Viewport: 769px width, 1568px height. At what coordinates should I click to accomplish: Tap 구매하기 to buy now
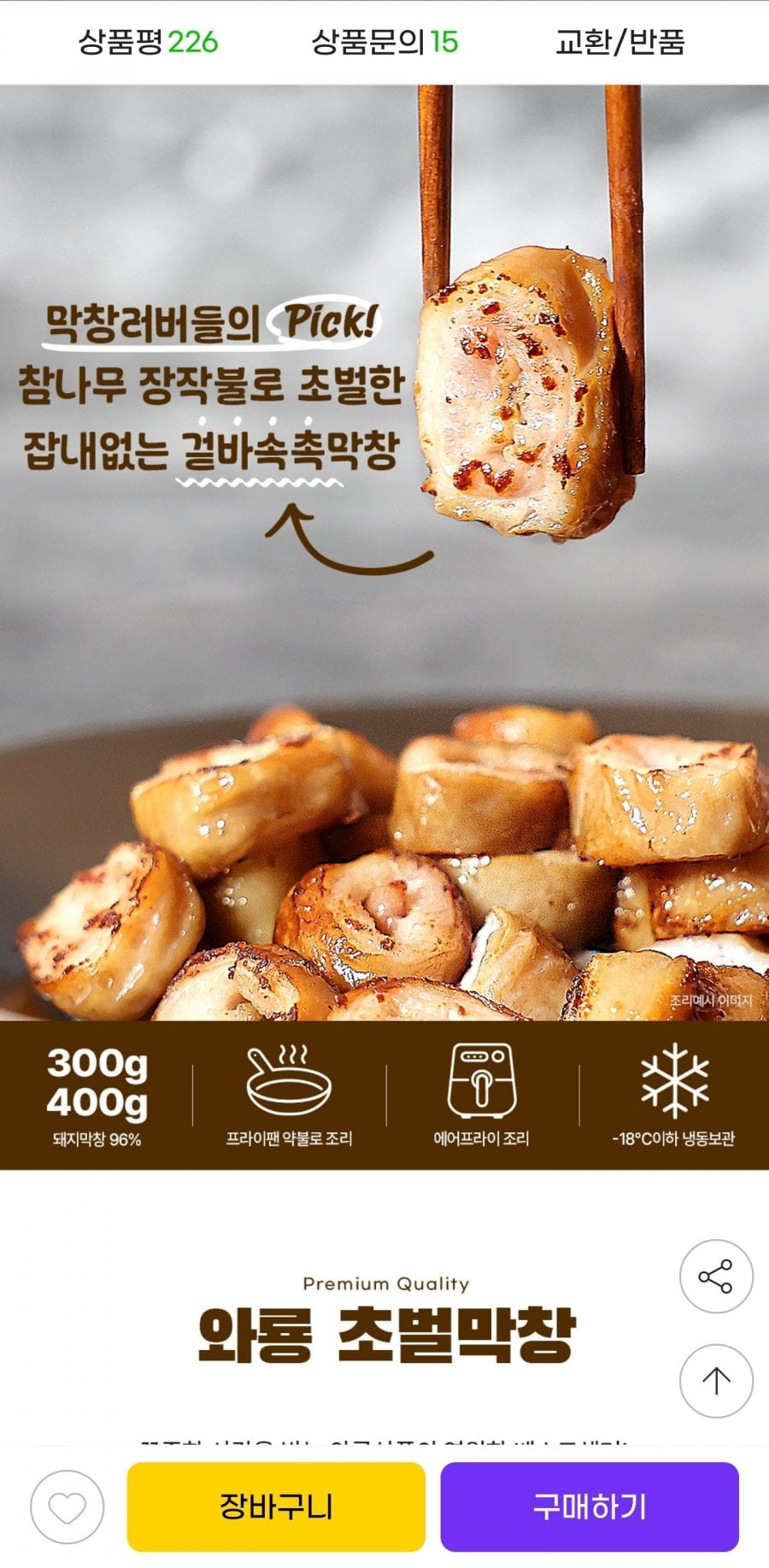590,1506
